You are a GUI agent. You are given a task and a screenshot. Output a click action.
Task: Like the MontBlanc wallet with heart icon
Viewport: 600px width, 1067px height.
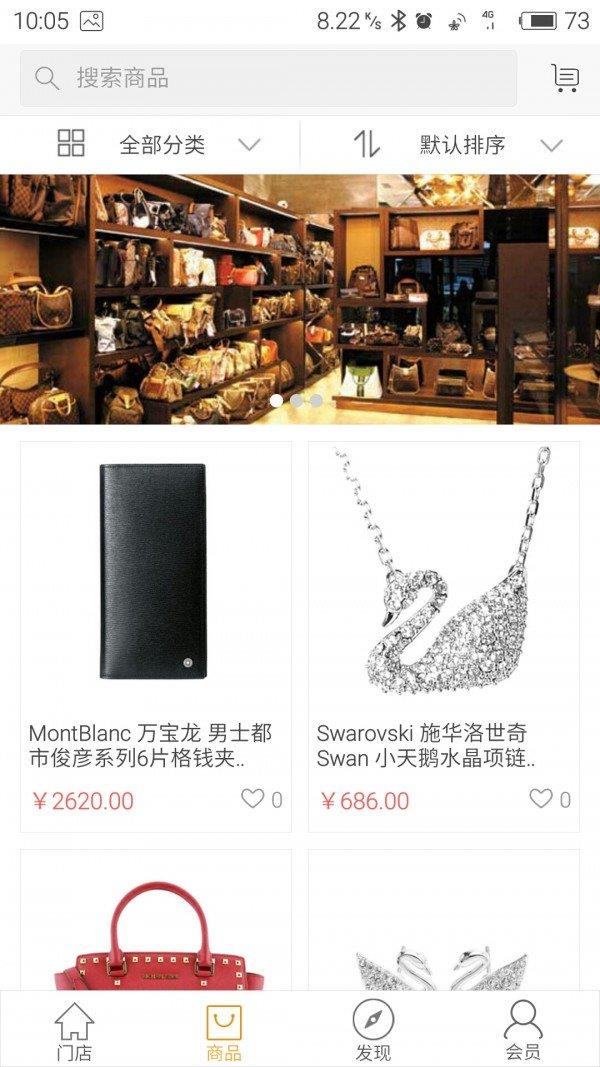point(253,798)
